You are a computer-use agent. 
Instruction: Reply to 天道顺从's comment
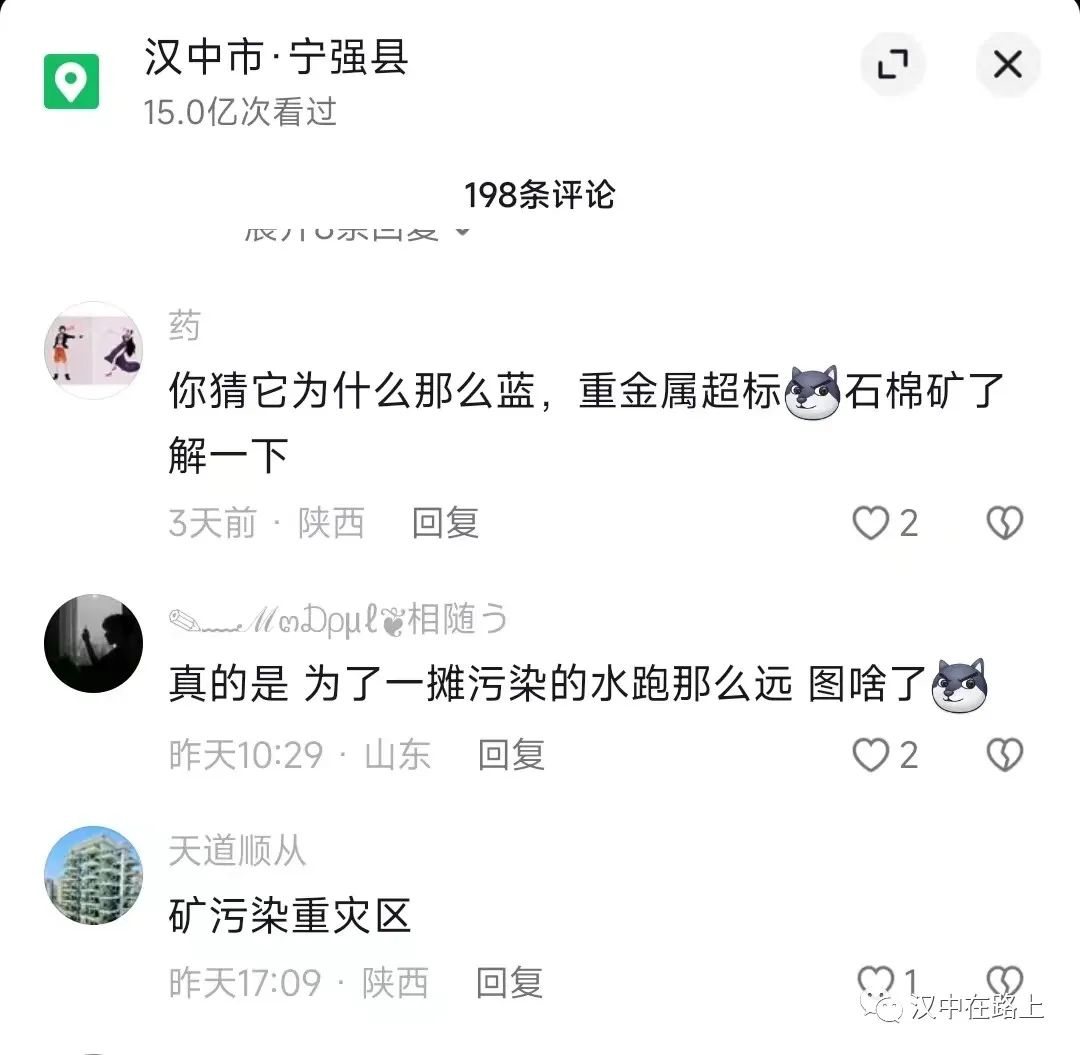point(508,982)
